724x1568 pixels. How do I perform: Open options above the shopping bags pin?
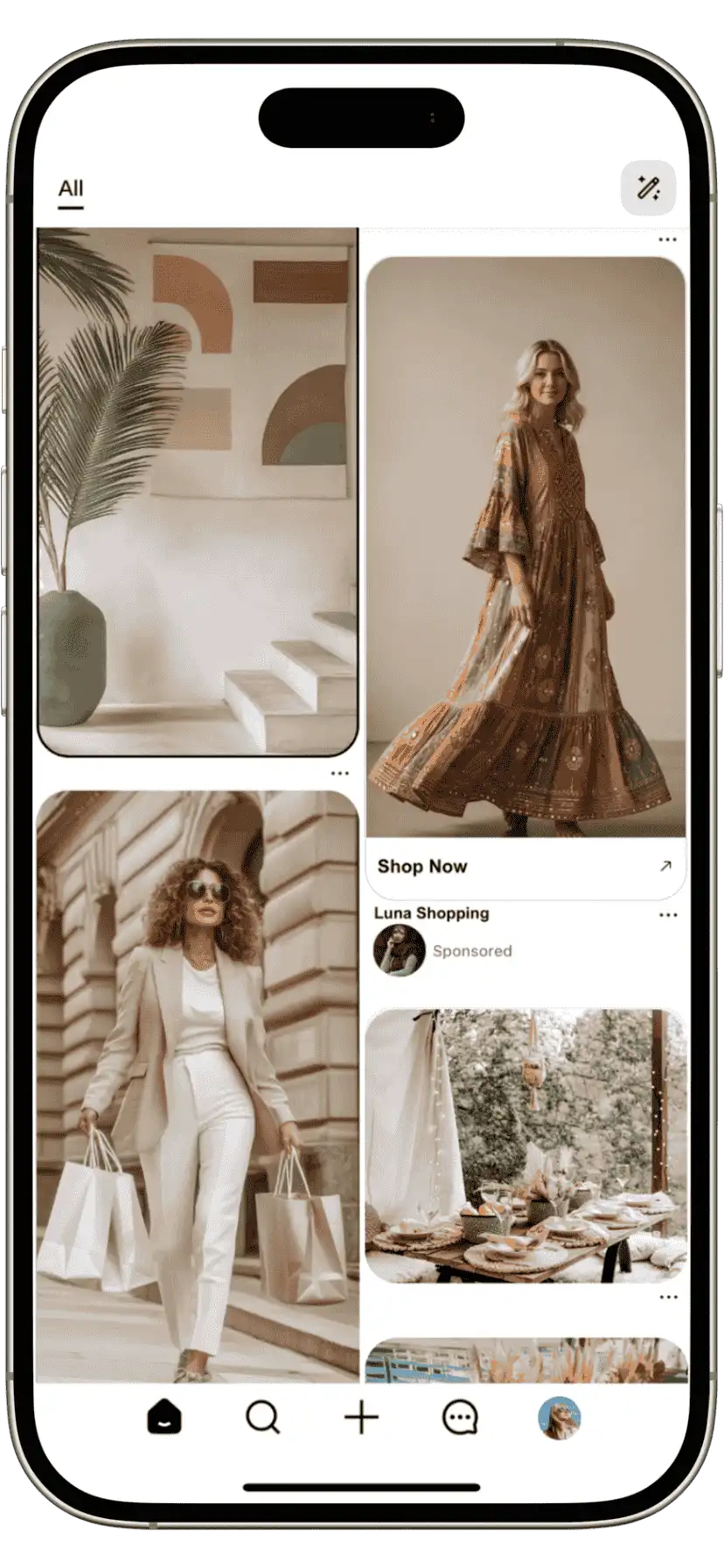point(340,773)
